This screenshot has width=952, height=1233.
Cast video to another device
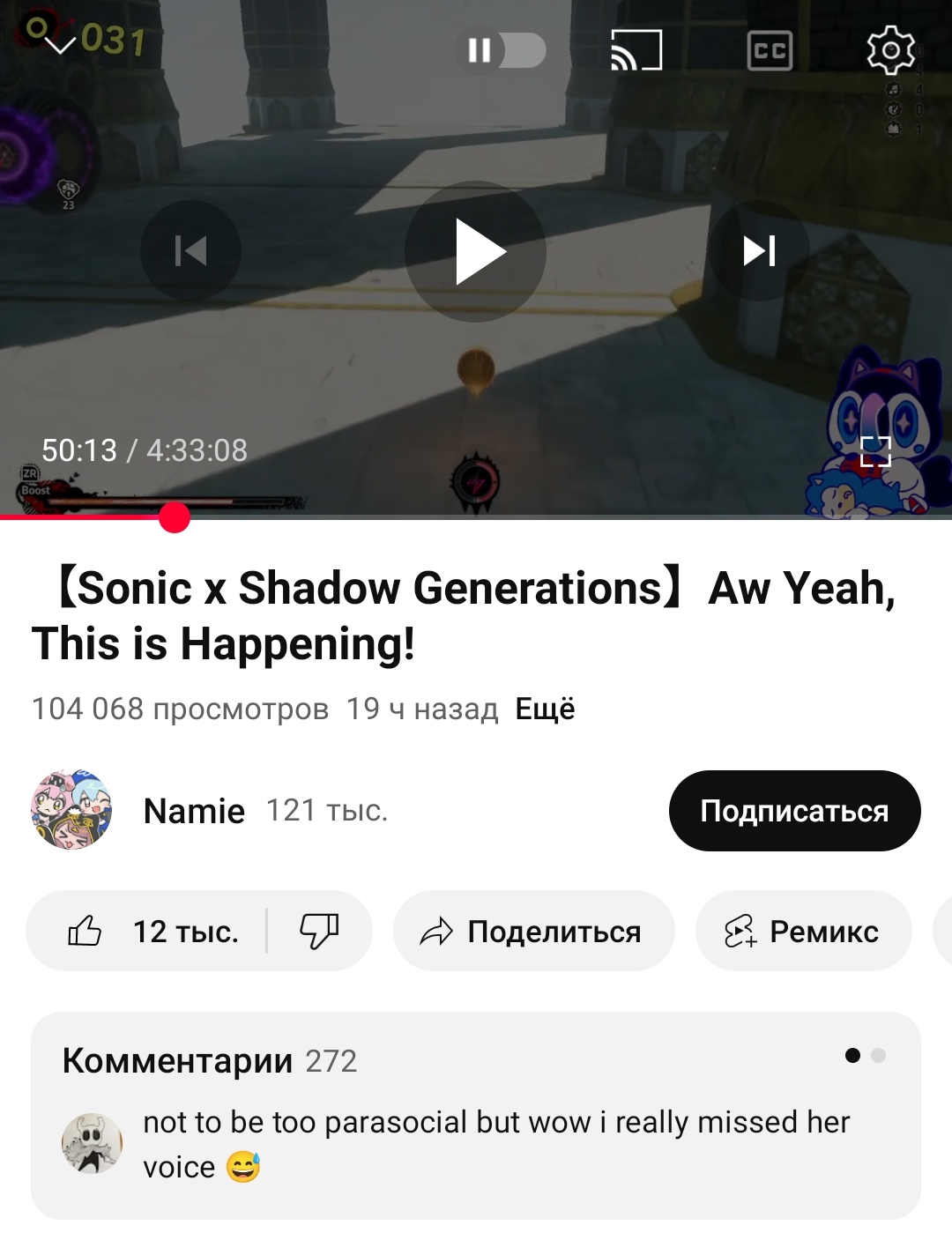(x=636, y=50)
